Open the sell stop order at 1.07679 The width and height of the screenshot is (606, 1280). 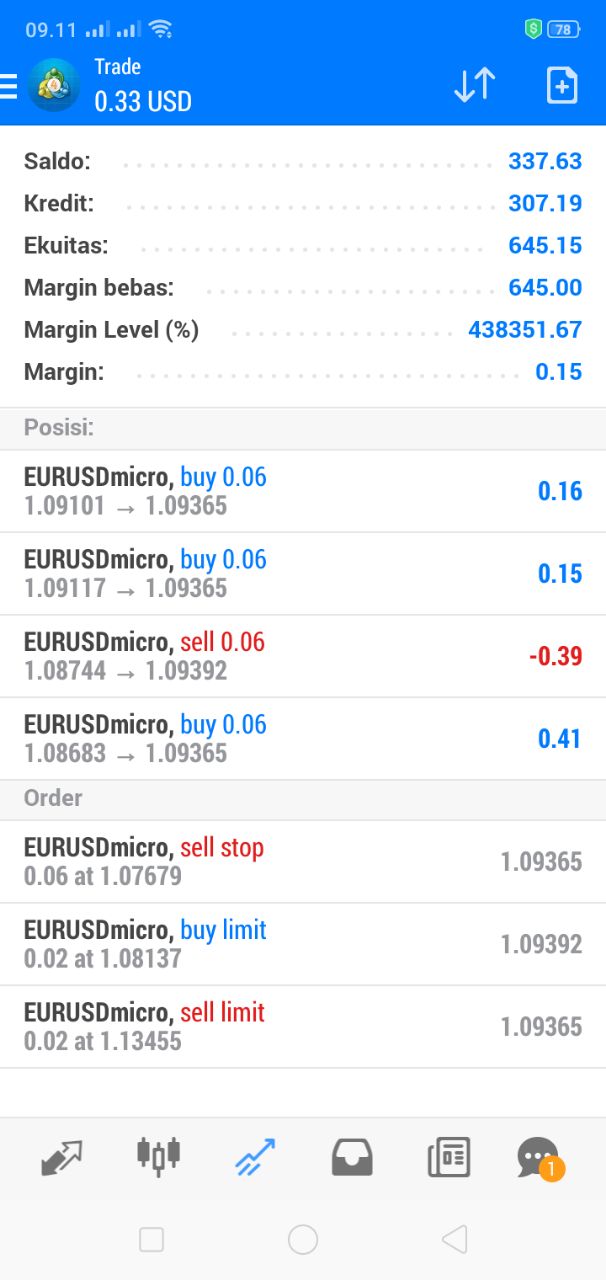pyautogui.click(x=302, y=862)
